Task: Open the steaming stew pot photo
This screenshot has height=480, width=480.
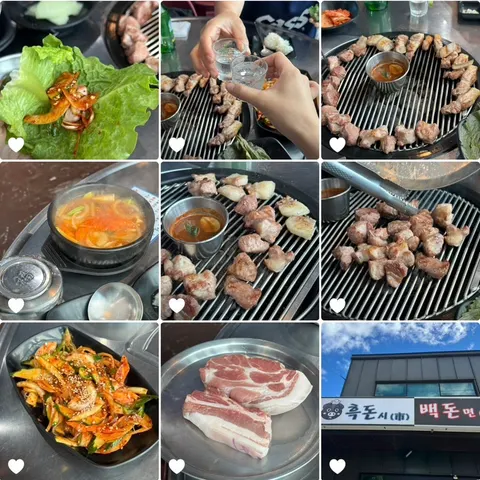Action: [x=79, y=241]
